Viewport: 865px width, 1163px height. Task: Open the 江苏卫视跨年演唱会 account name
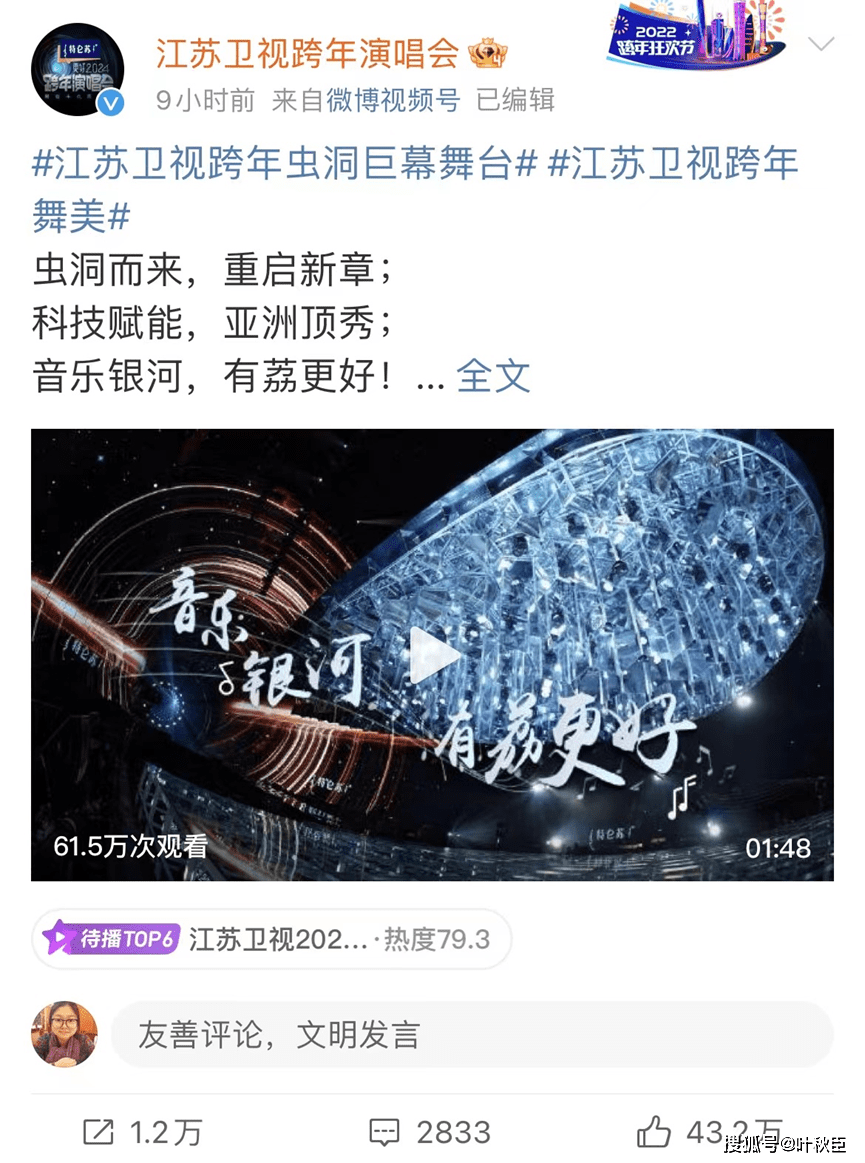tap(308, 53)
